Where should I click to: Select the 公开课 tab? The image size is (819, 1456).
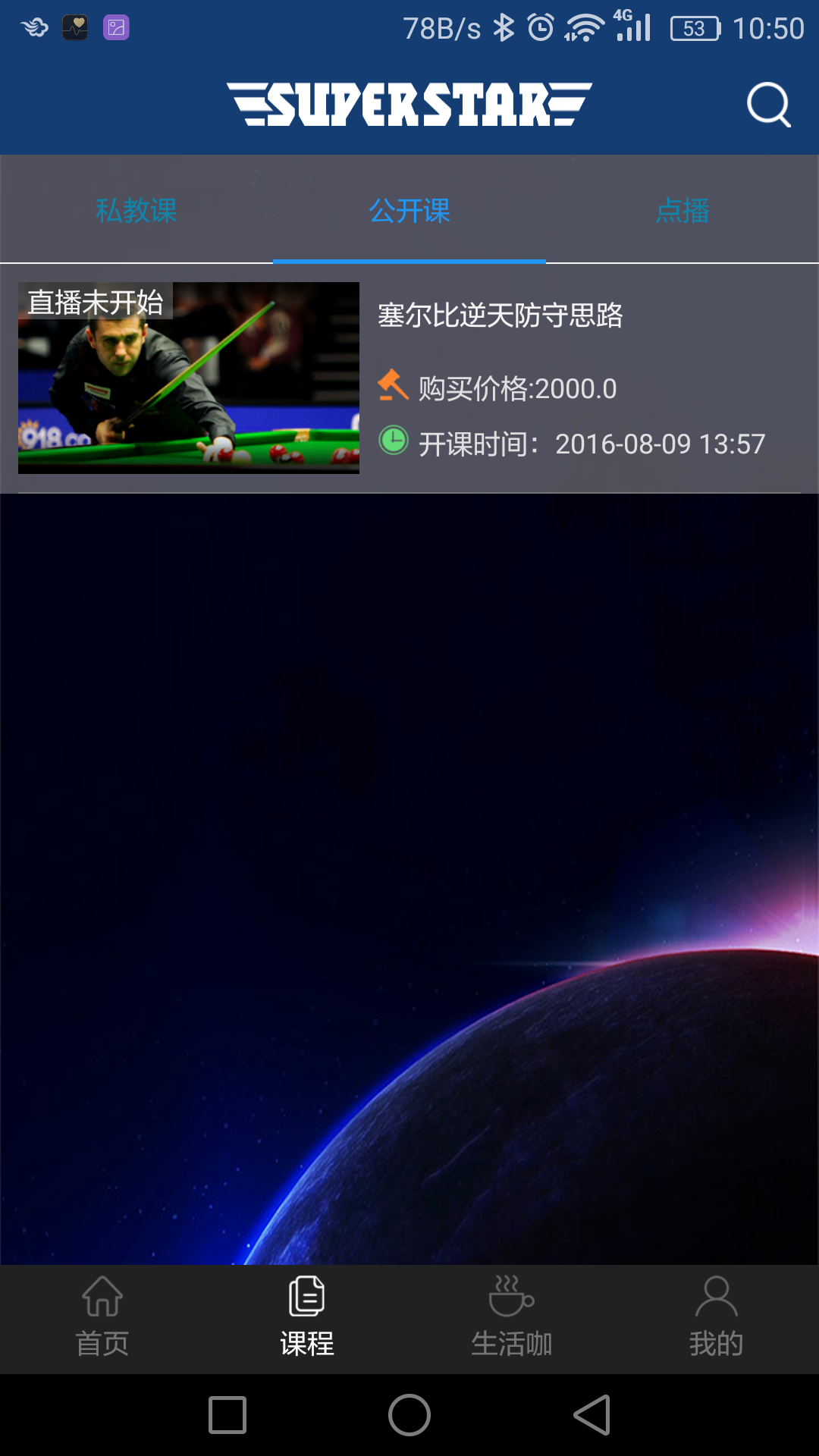[409, 211]
